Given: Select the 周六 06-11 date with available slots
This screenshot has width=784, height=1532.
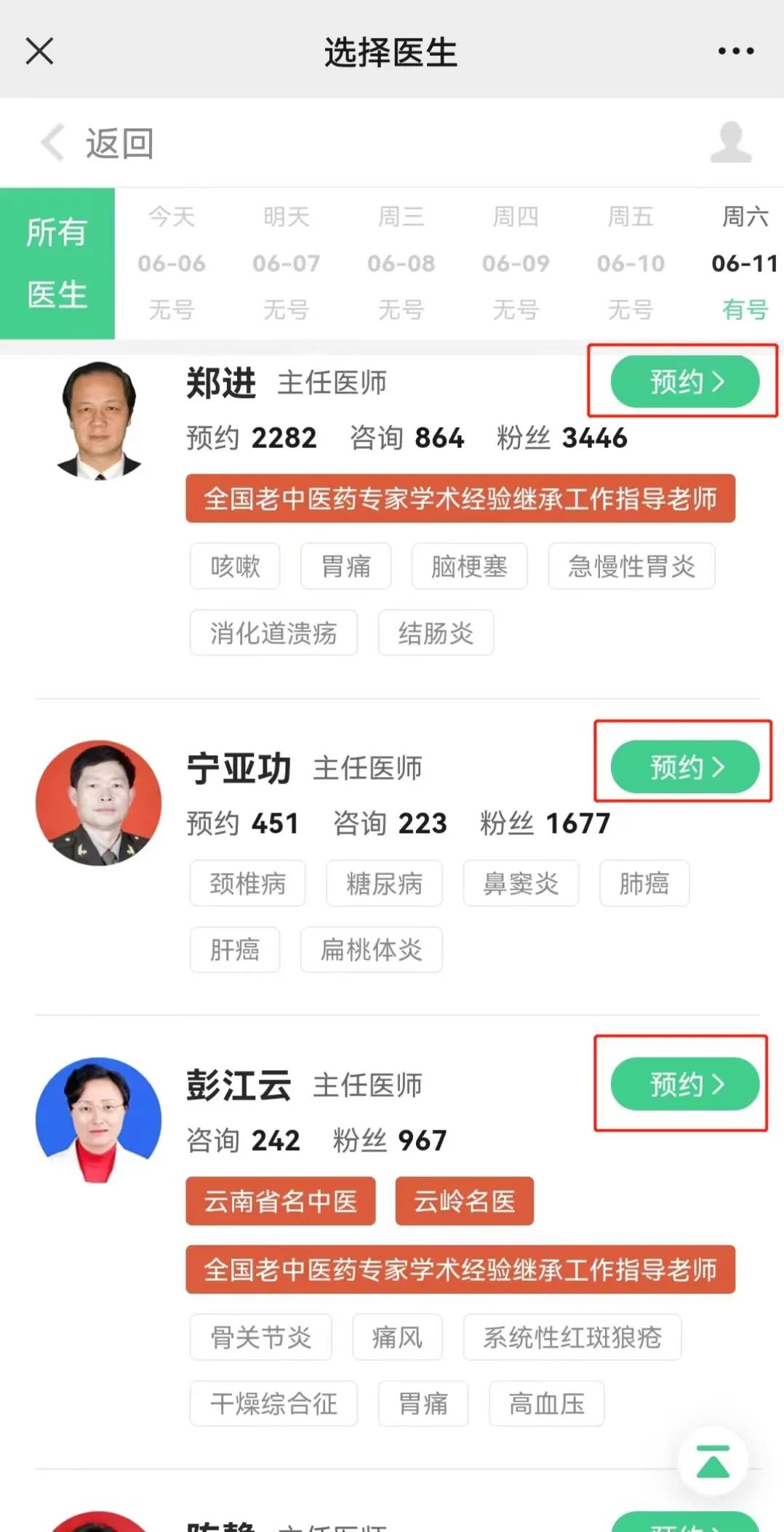Looking at the screenshot, I should [743, 263].
